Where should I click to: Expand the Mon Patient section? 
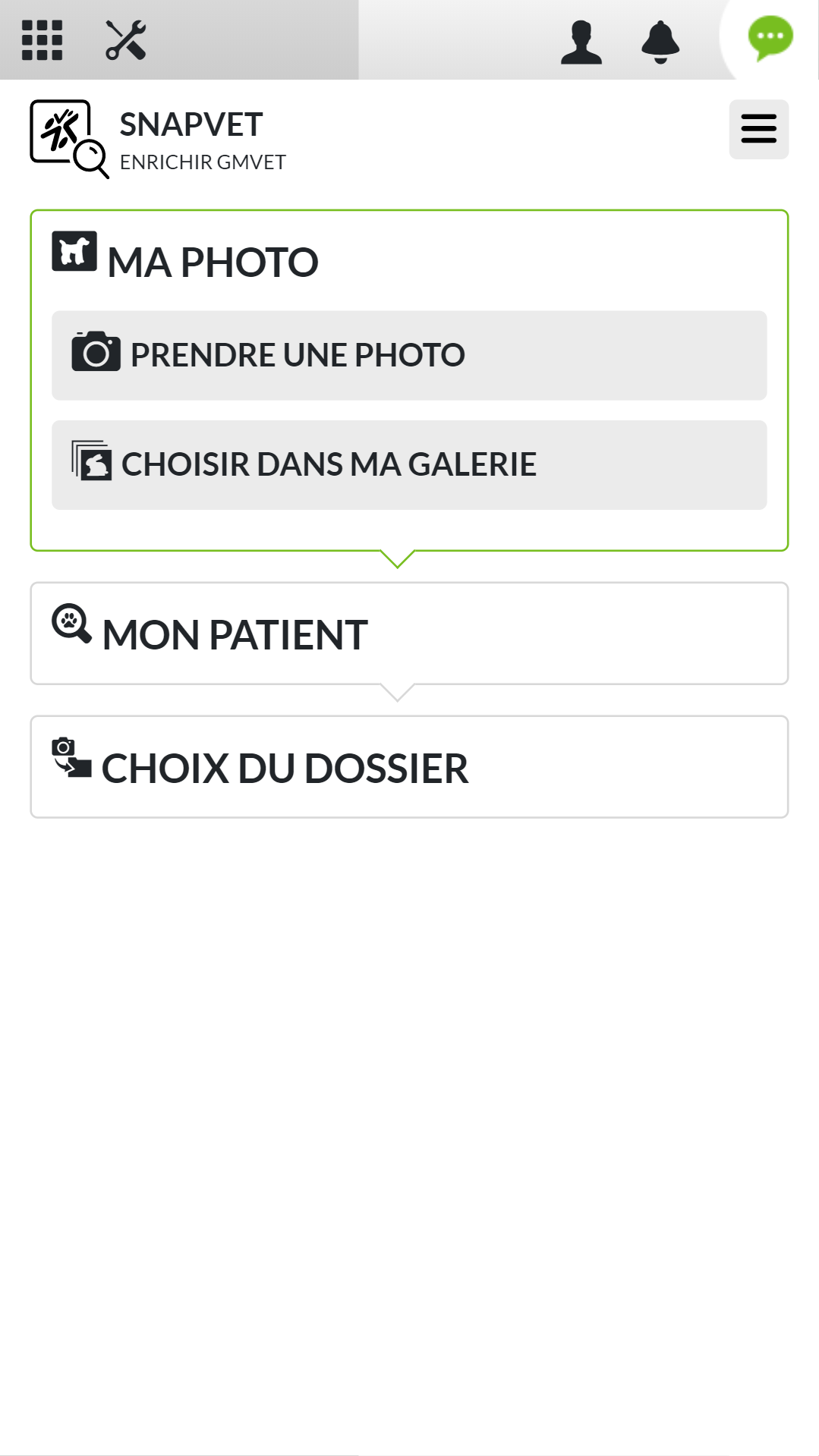pos(409,634)
